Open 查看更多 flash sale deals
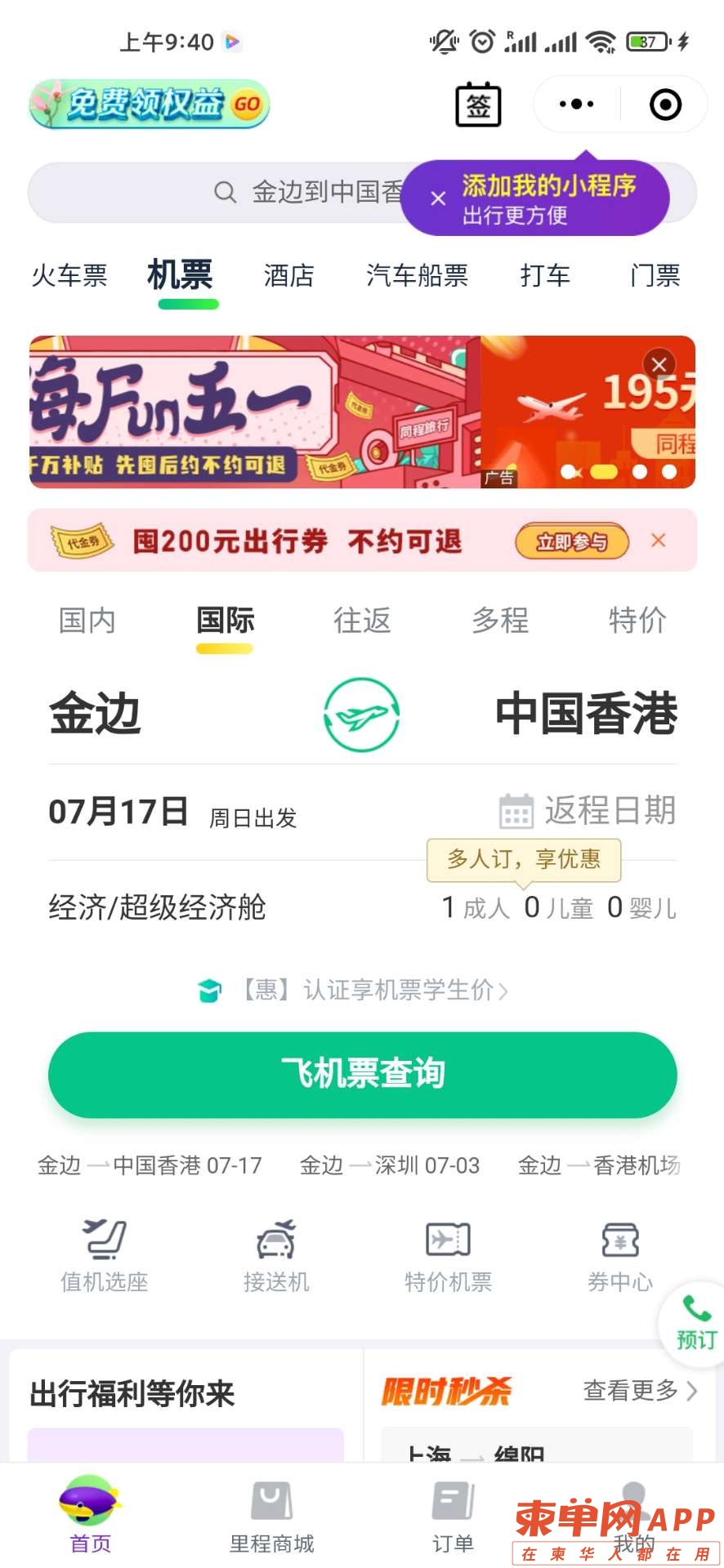The width and height of the screenshot is (724, 1568). tap(639, 1390)
